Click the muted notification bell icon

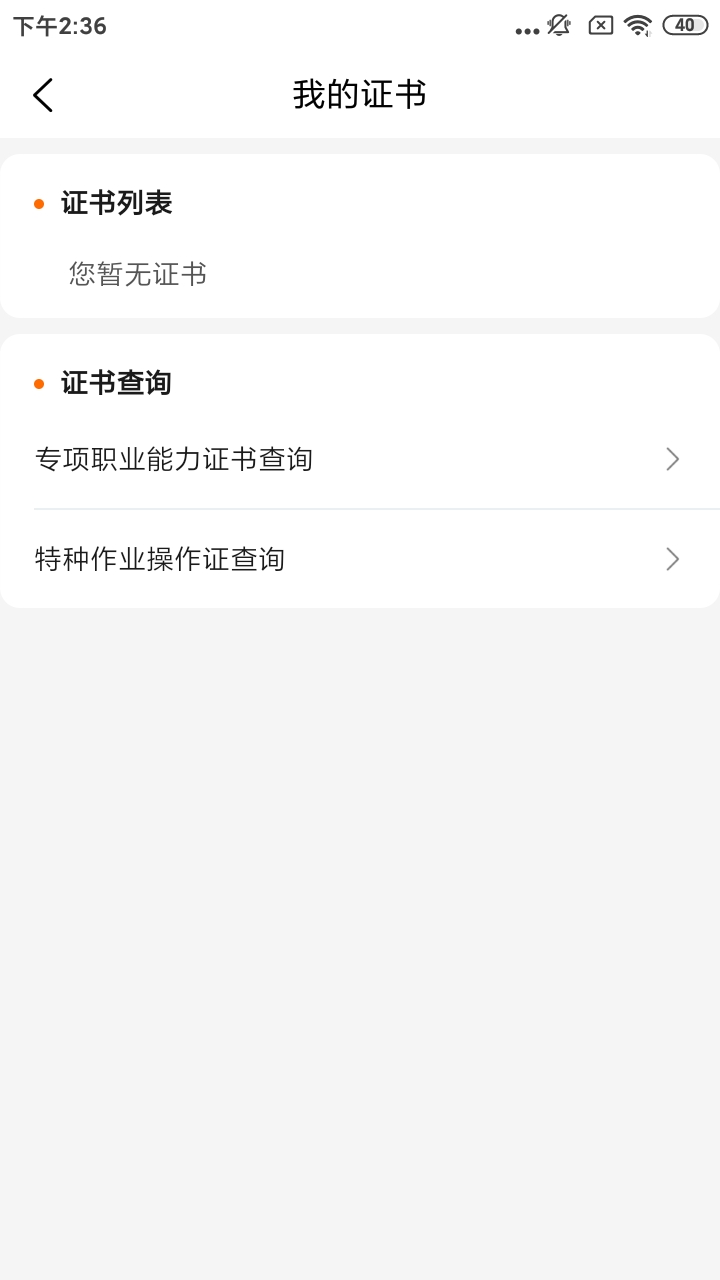pyautogui.click(x=559, y=26)
